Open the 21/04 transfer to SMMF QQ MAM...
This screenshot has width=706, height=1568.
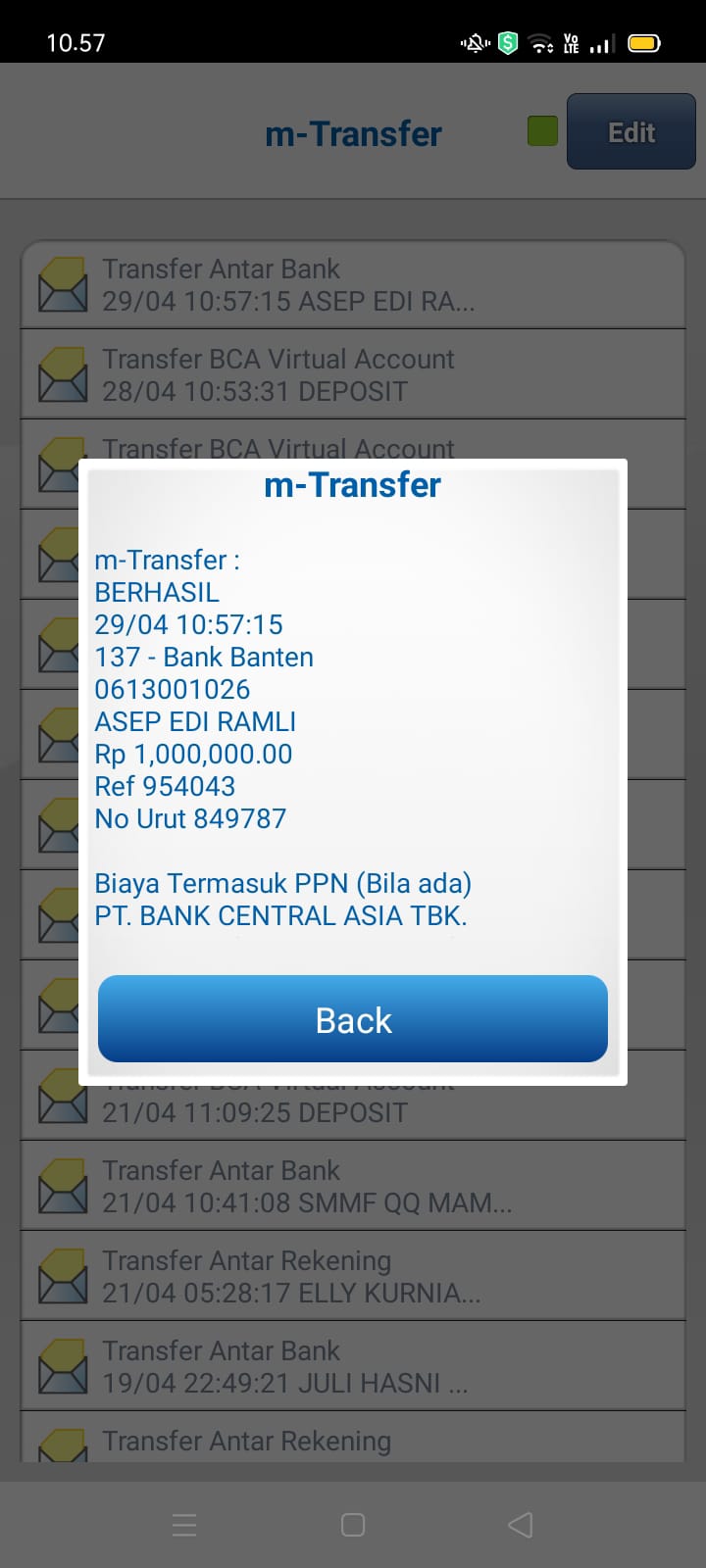point(353,1186)
